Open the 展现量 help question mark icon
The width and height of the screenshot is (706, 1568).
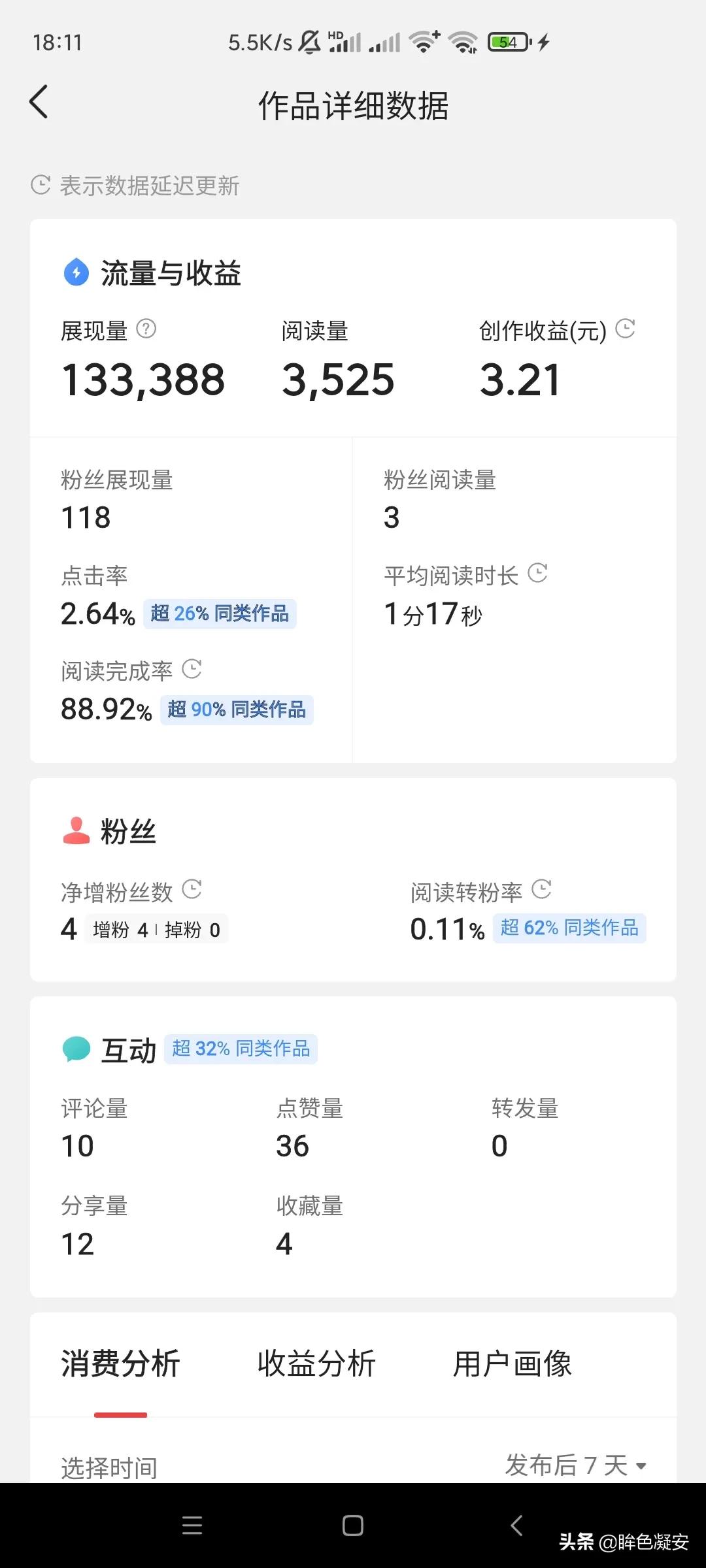[146, 329]
